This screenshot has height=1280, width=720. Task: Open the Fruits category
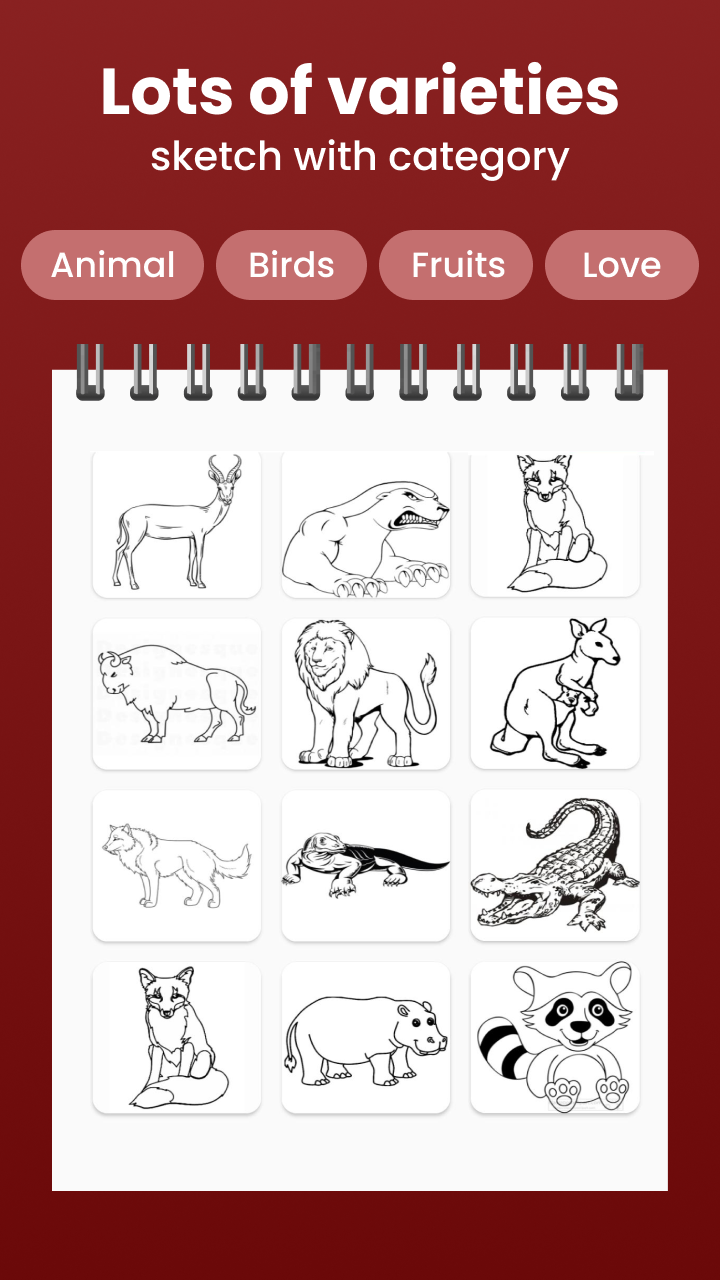pyautogui.click(x=456, y=264)
